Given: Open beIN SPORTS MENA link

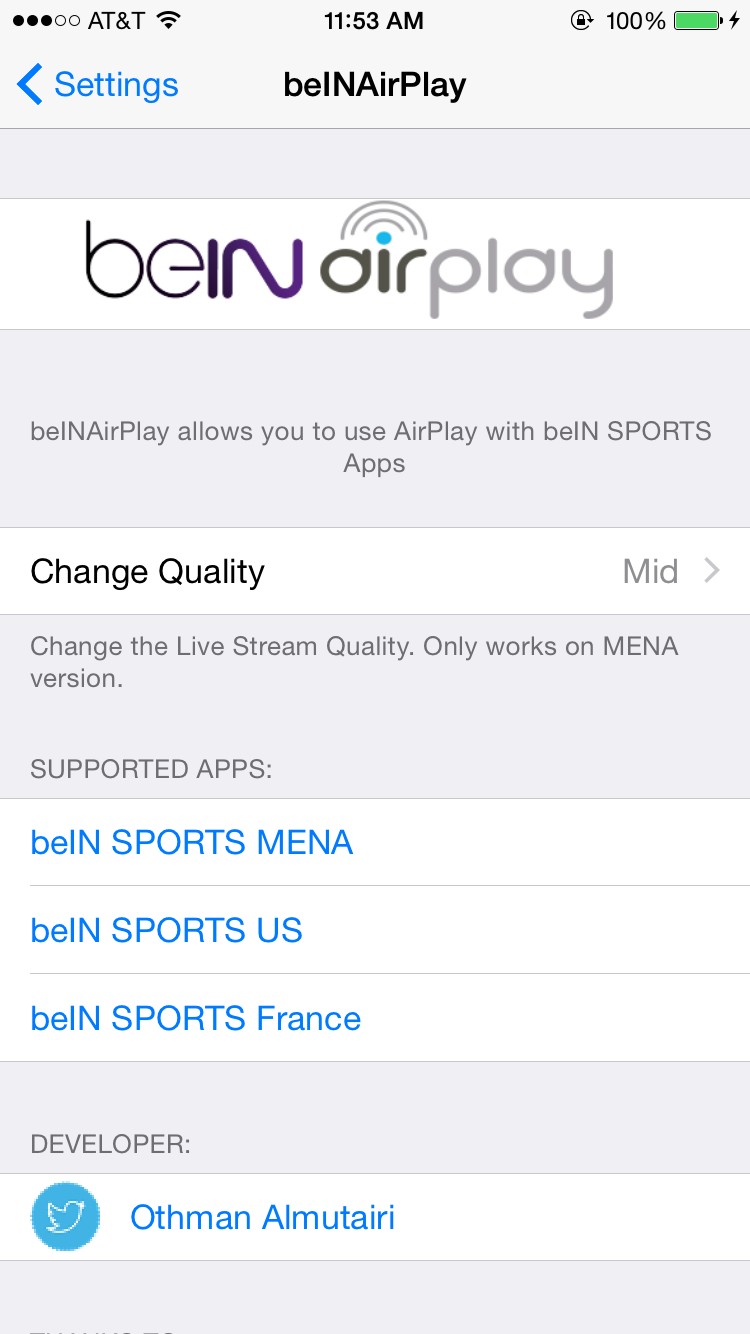Looking at the screenshot, I should click(x=192, y=842).
